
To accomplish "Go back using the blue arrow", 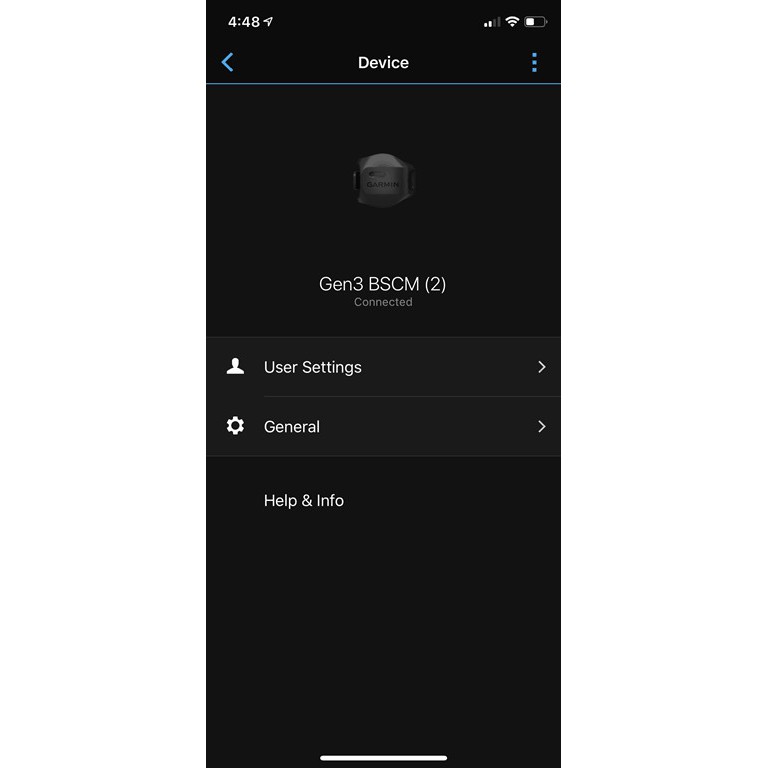I will click(x=227, y=62).
